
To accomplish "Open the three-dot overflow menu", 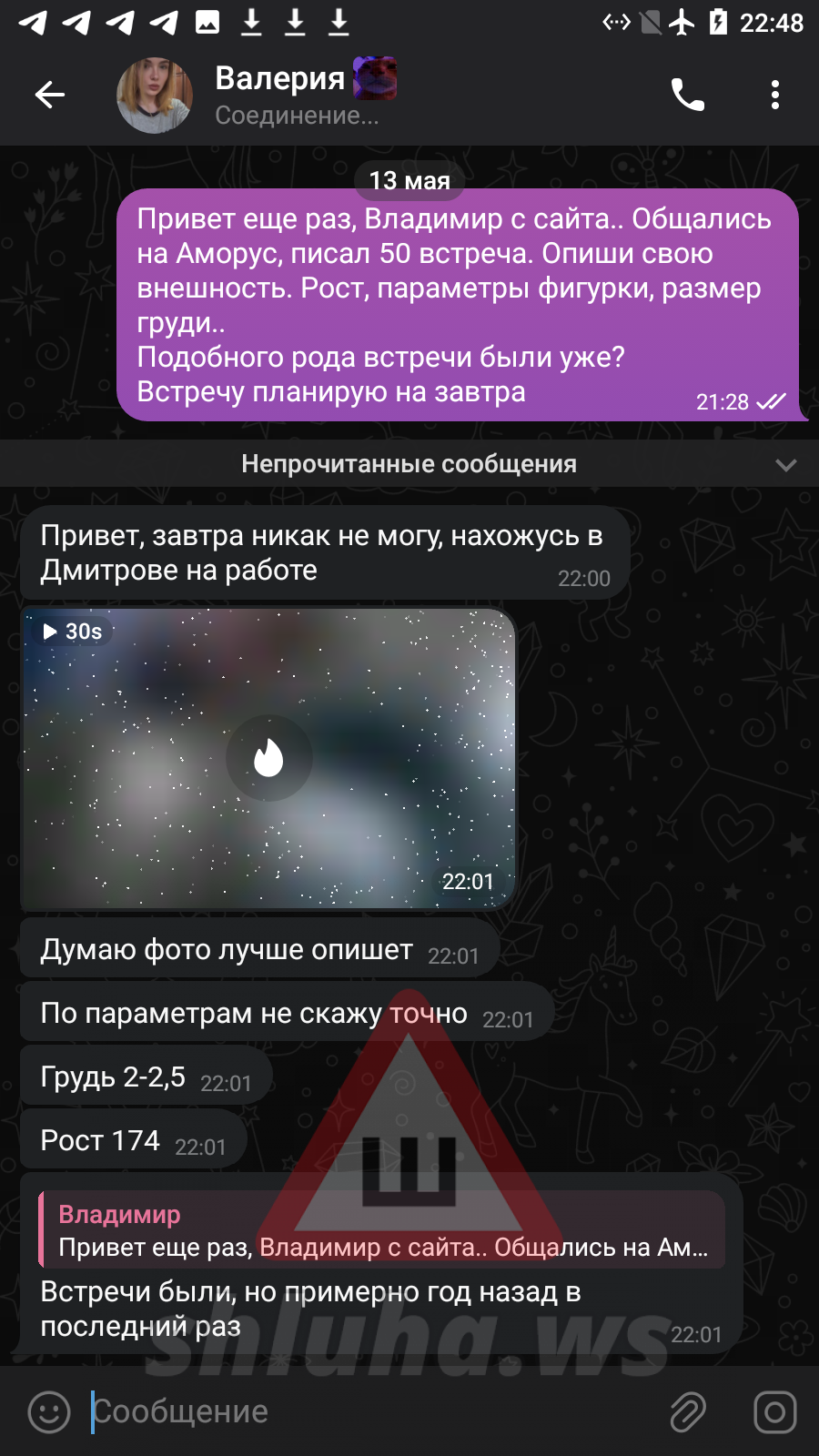I will pos(775,95).
